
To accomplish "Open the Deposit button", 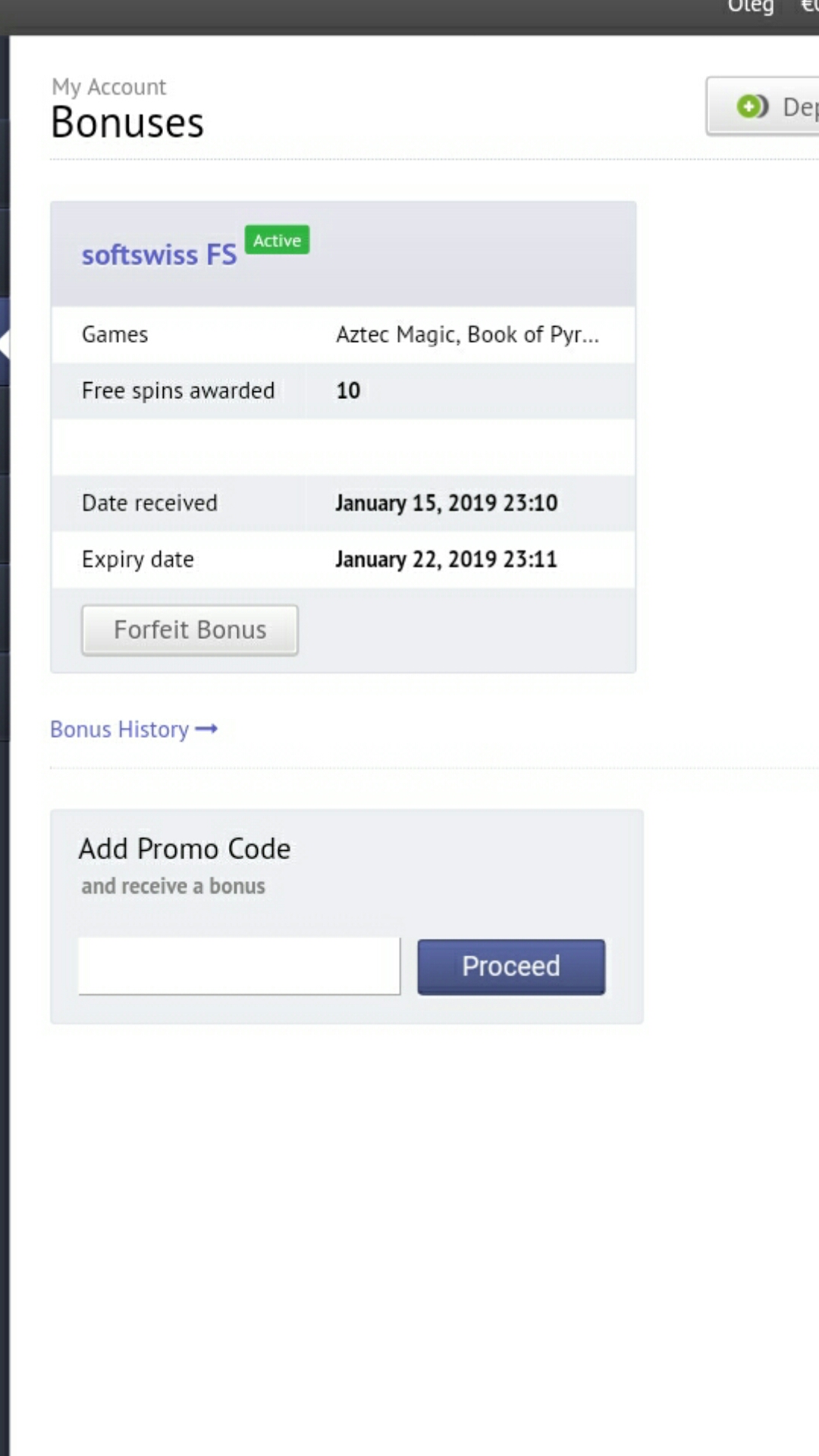I will pyautogui.click(x=763, y=106).
